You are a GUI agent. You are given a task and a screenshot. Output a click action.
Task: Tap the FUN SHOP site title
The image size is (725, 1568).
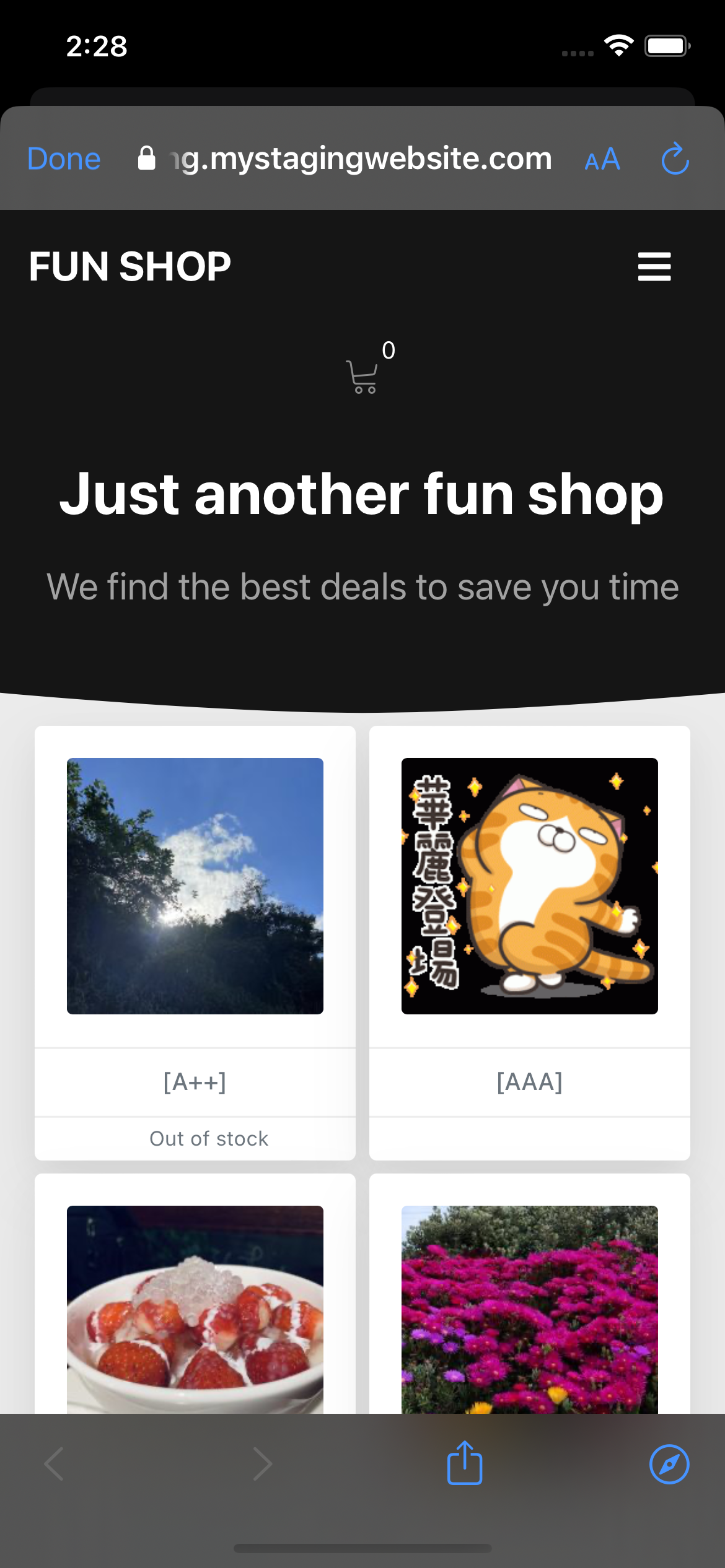tap(130, 267)
